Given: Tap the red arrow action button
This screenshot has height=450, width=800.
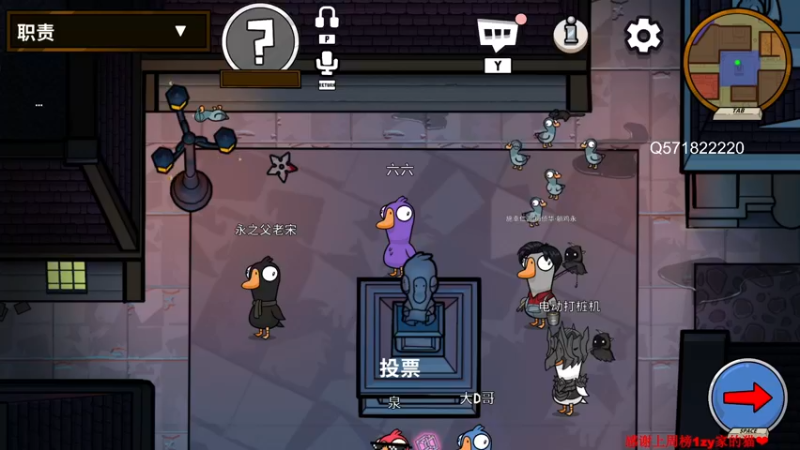Looking at the screenshot, I should (747, 397).
